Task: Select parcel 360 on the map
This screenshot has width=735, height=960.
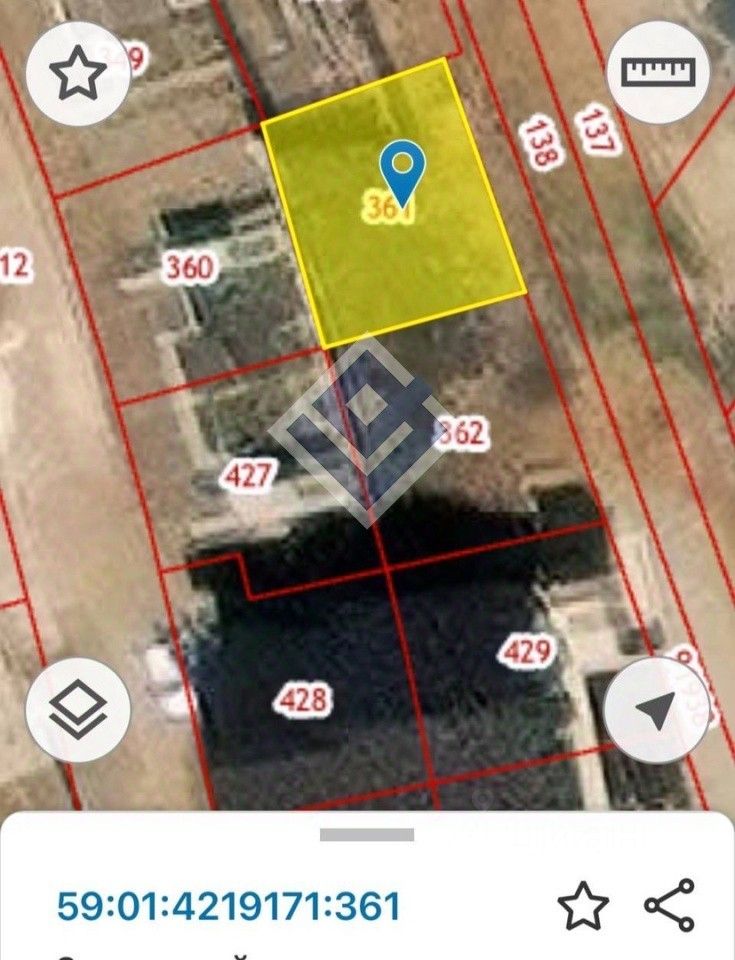Action: tap(190, 267)
